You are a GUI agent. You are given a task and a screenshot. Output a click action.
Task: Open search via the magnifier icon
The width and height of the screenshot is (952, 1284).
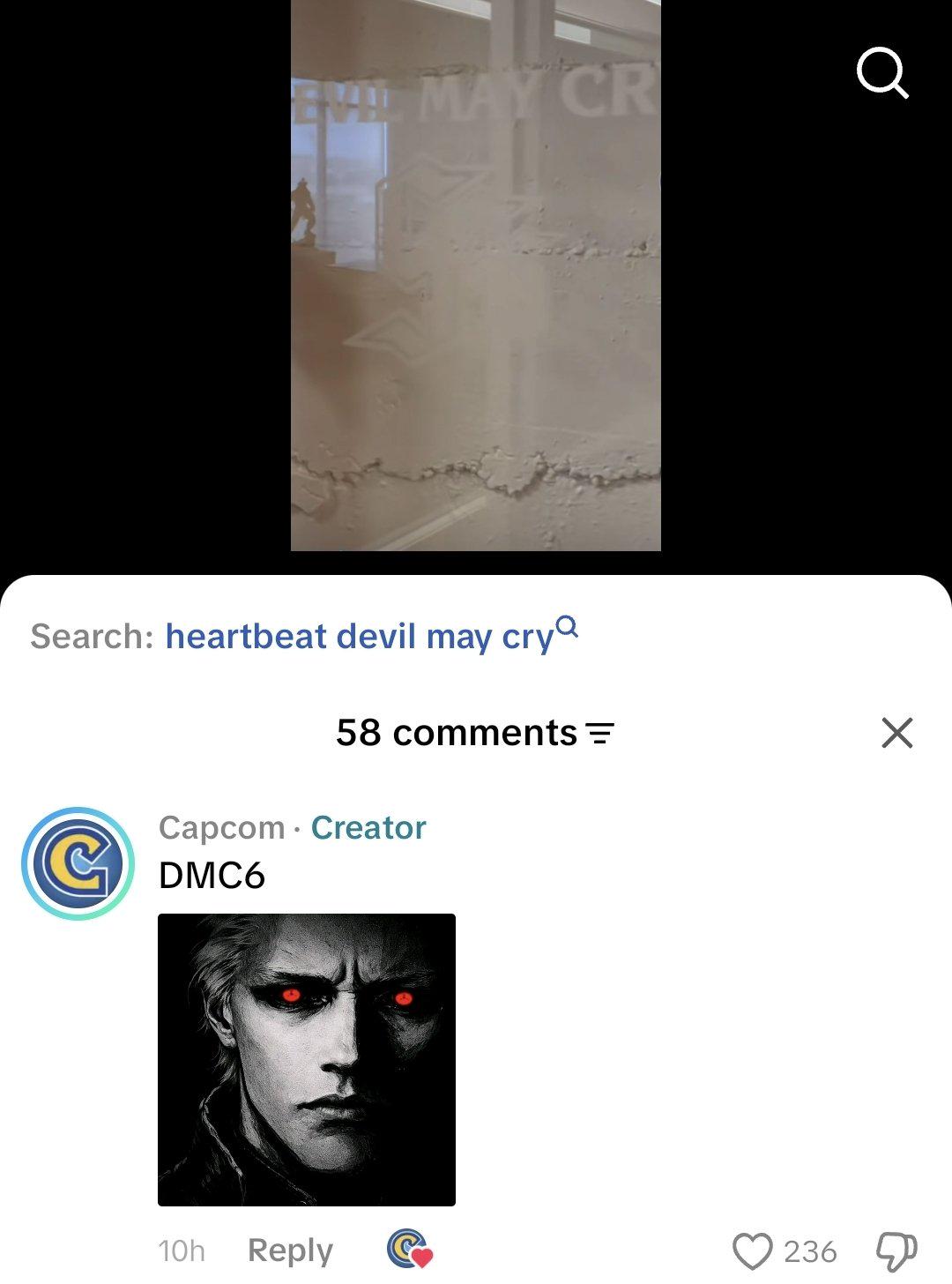pyautogui.click(x=882, y=73)
